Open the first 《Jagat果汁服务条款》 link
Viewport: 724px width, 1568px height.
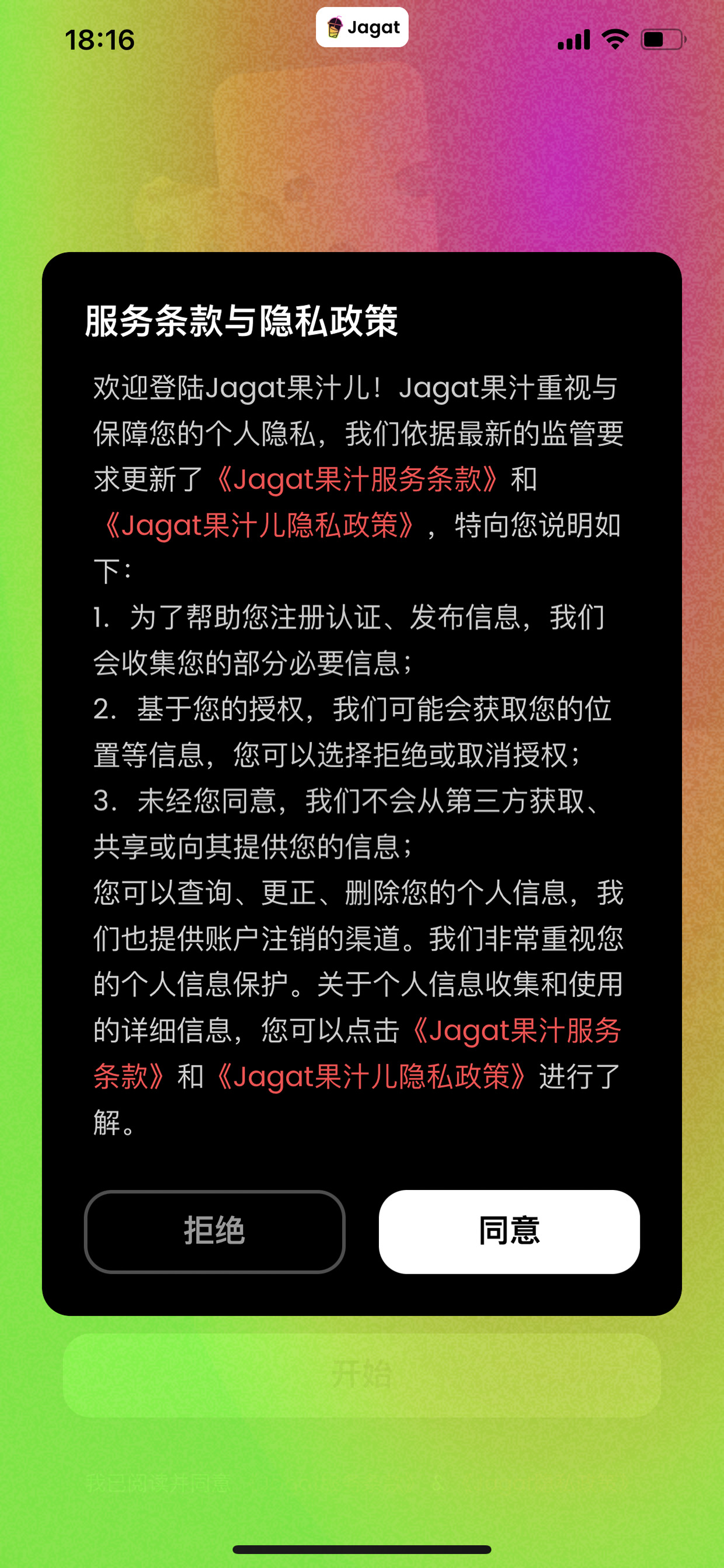click(357, 479)
